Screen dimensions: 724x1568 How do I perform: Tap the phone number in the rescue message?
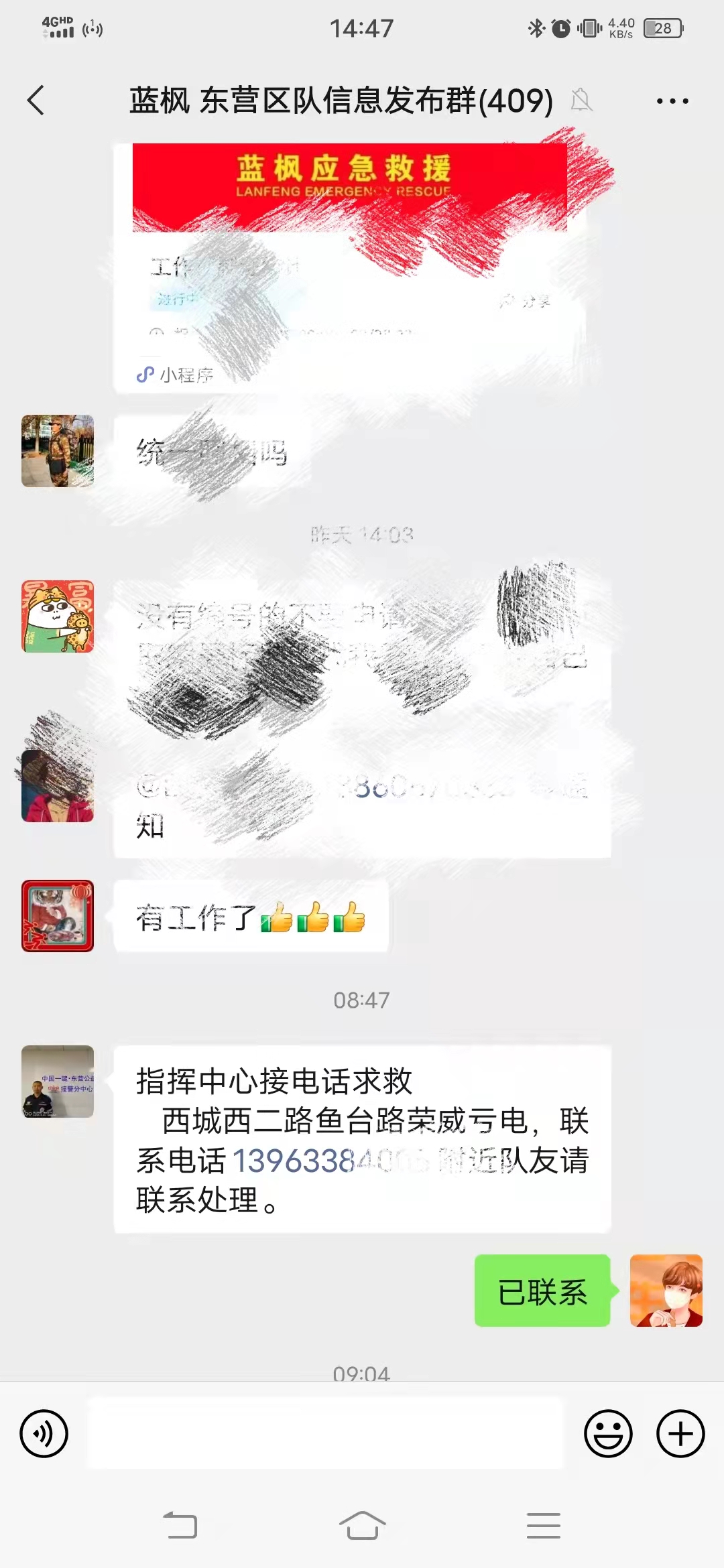330,1161
